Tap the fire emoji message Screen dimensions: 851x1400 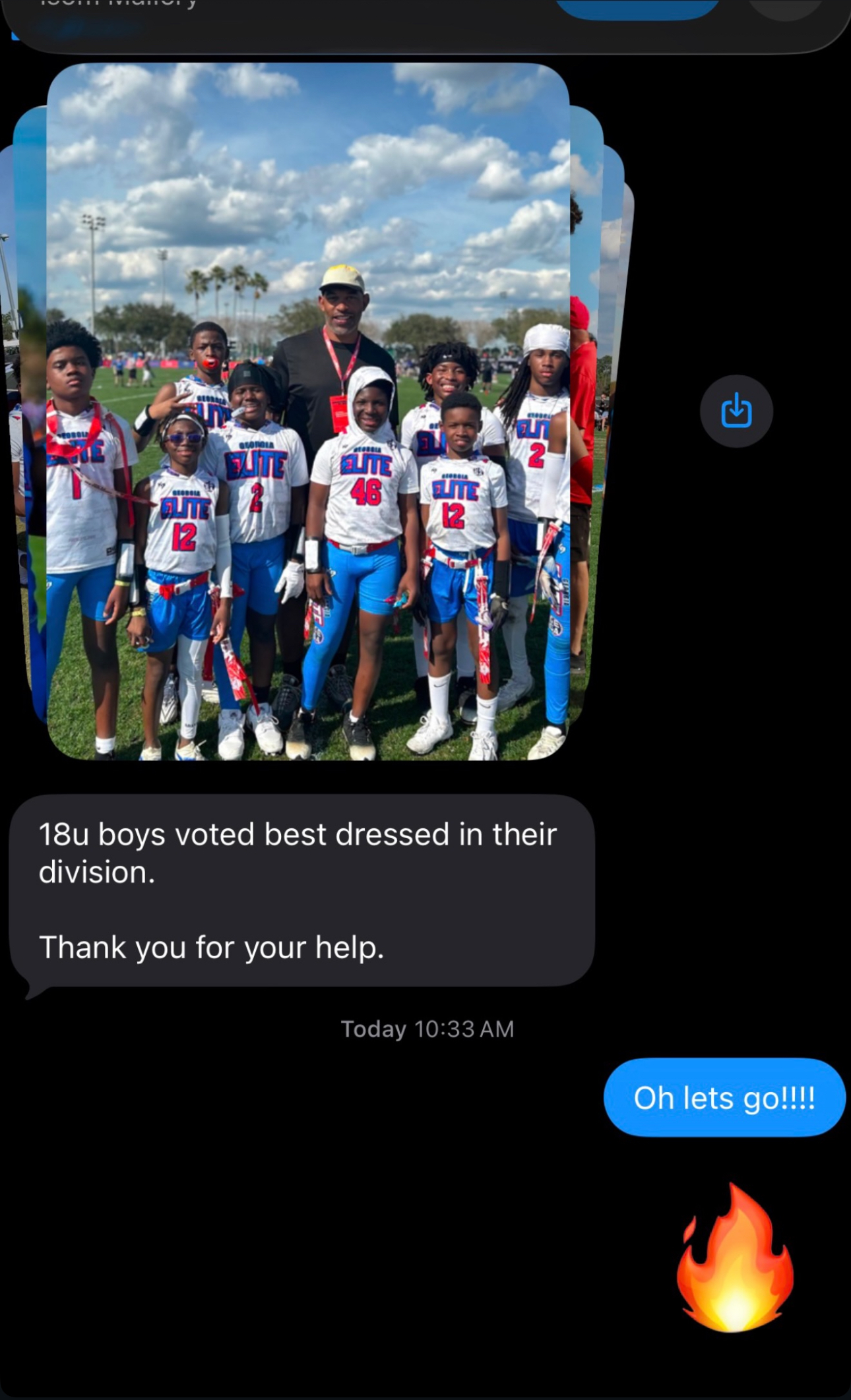736,1257
